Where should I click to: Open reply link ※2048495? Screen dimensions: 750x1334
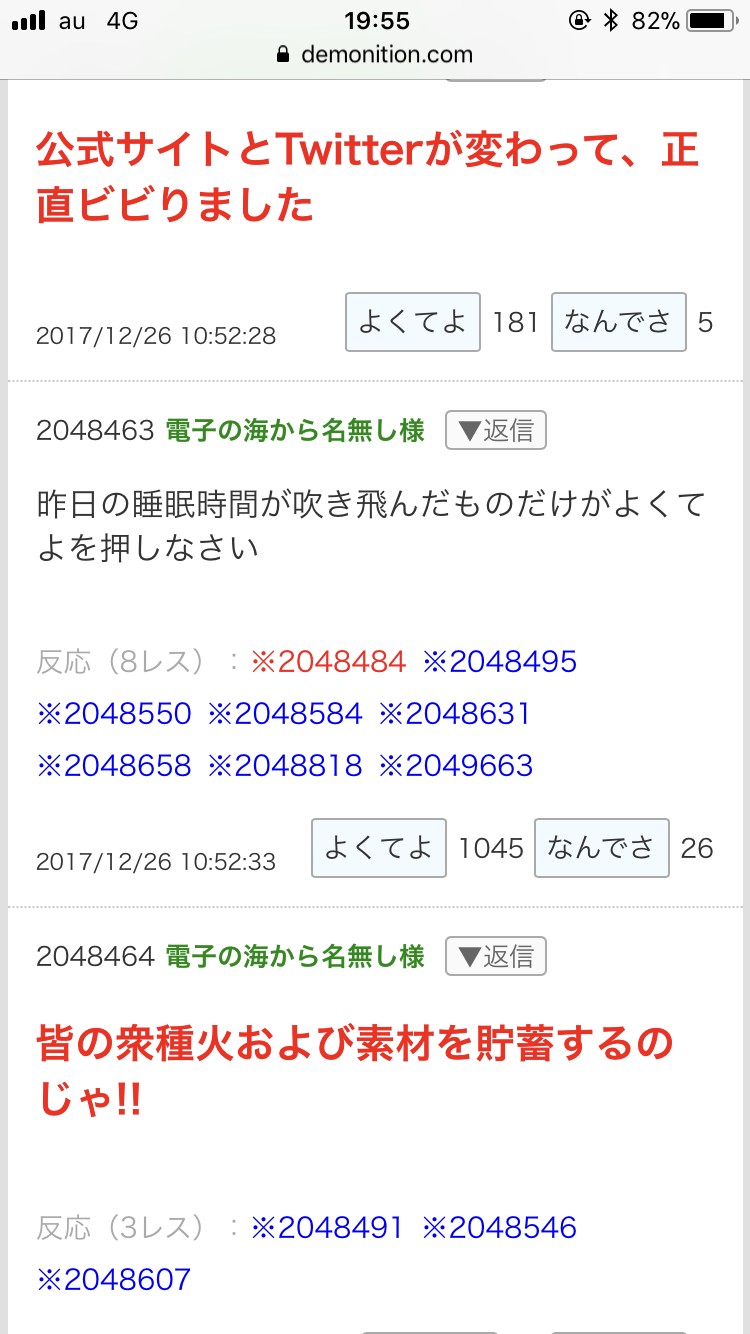tap(500, 662)
